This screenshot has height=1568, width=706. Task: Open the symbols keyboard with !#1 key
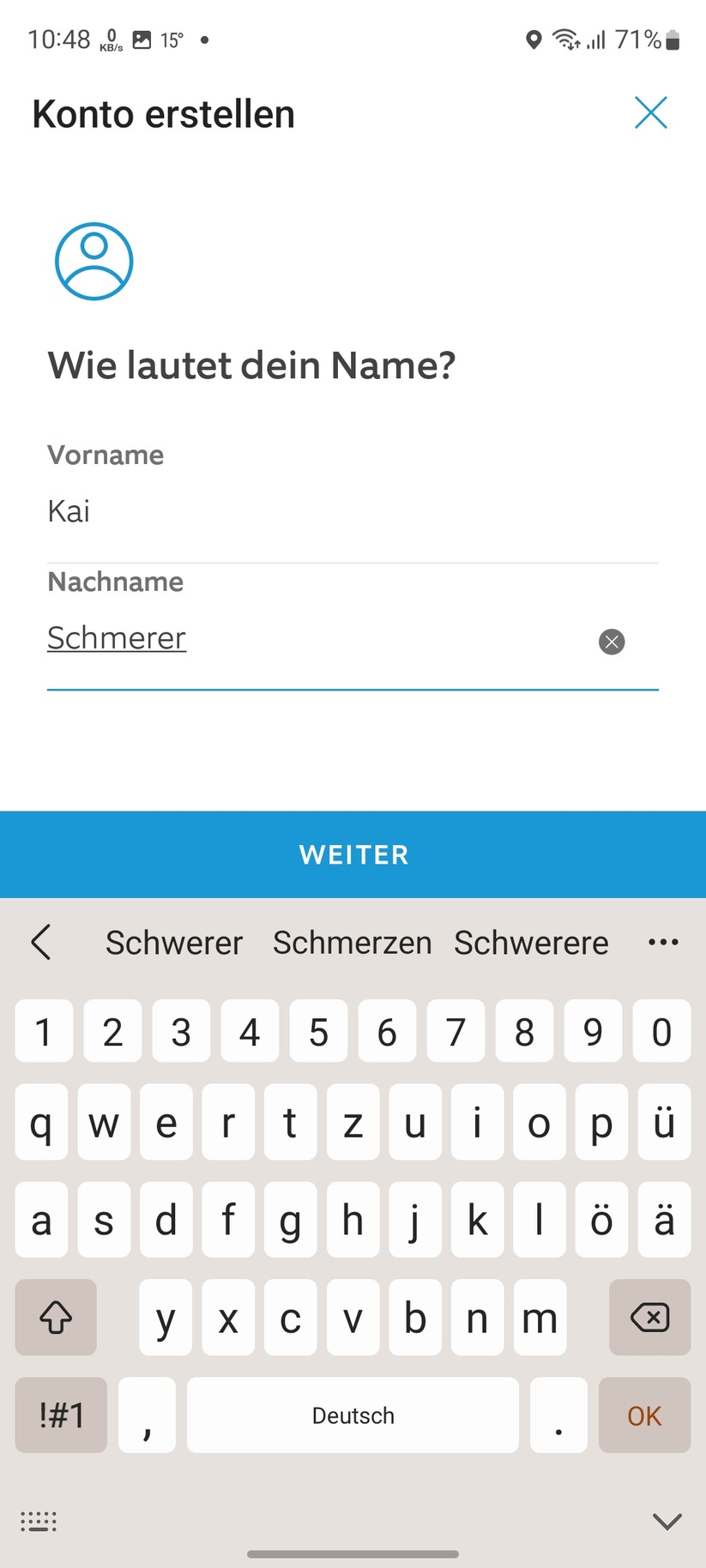[60, 1415]
